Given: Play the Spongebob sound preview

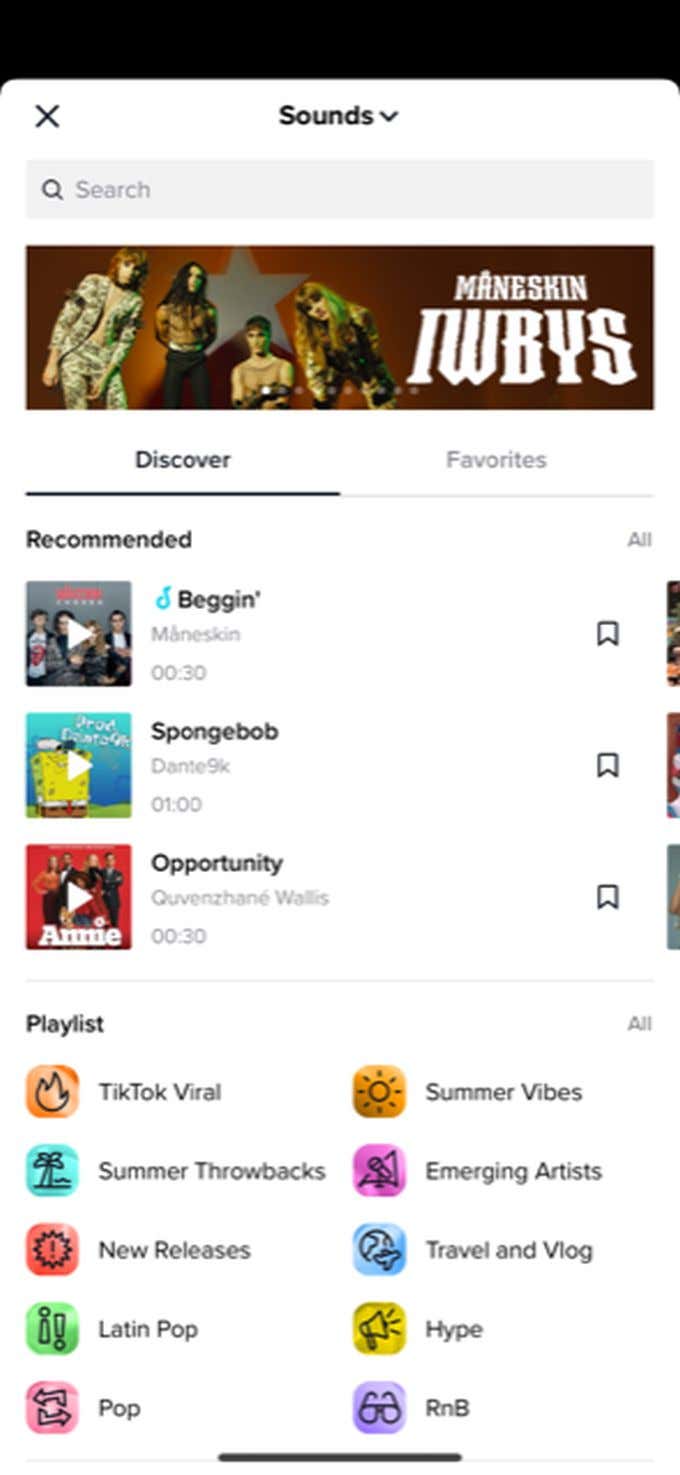Looking at the screenshot, I should pyautogui.click(x=79, y=766).
